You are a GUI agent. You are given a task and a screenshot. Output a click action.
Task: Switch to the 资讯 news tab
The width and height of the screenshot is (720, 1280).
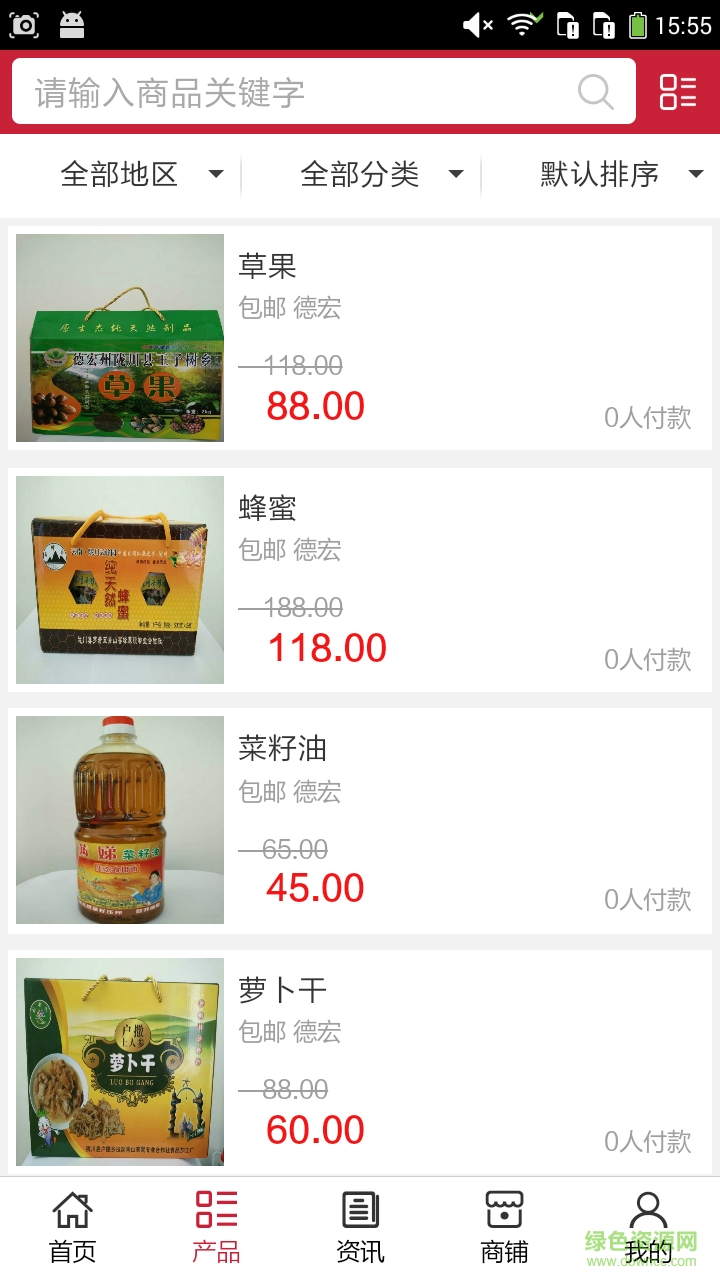(x=360, y=1228)
